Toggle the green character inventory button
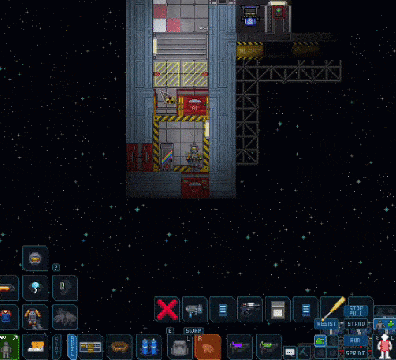This screenshot has height=360, width=396. [x=8, y=347]
